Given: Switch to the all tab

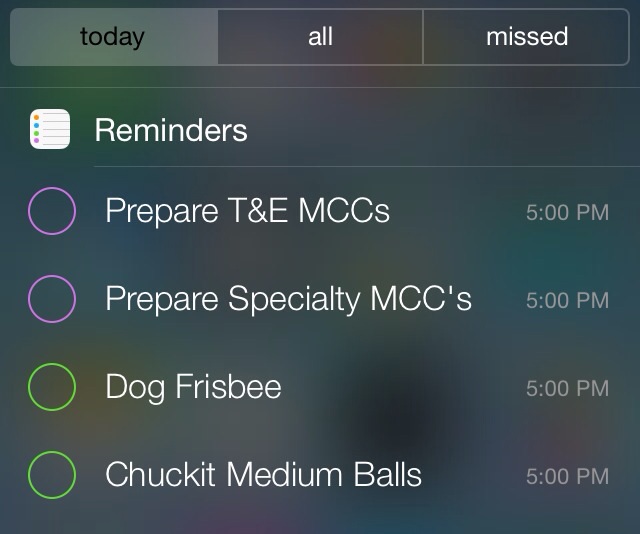Looking at the screenshot, I should click(x=320, y=37).
